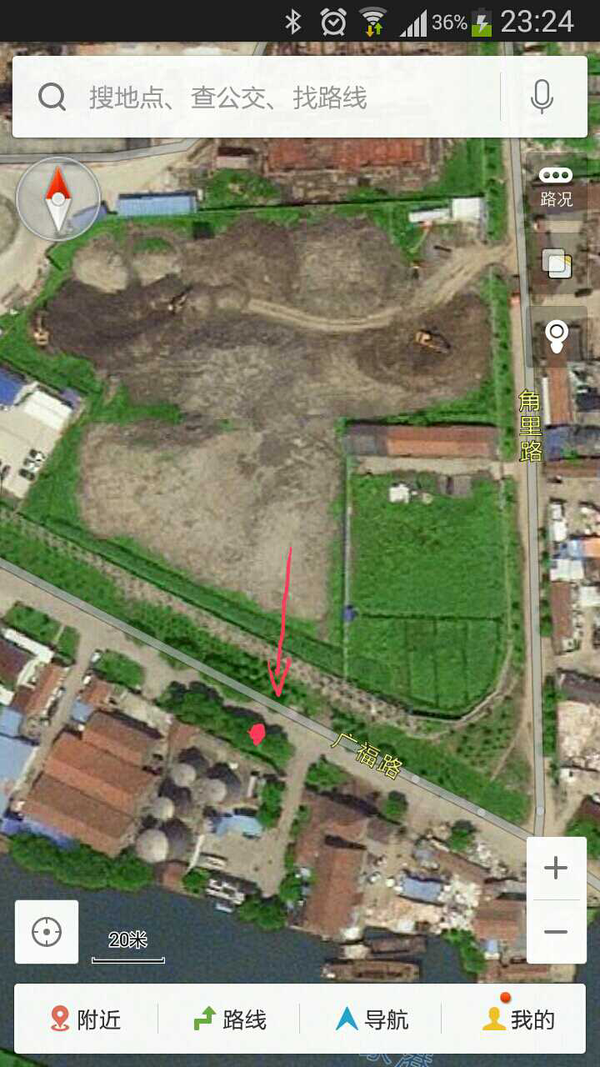
Task: Open the map layers selector
Action: pos(556,265)
